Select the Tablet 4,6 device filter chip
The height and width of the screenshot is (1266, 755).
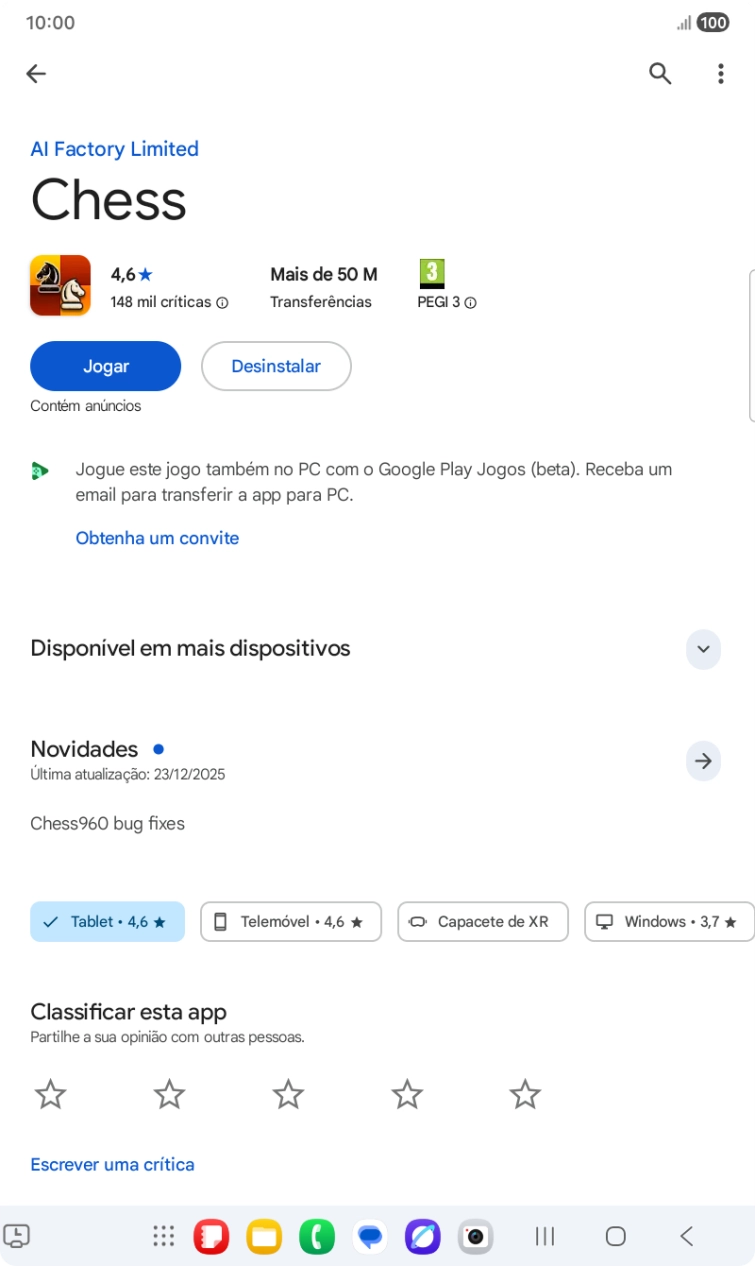[107, 921]
